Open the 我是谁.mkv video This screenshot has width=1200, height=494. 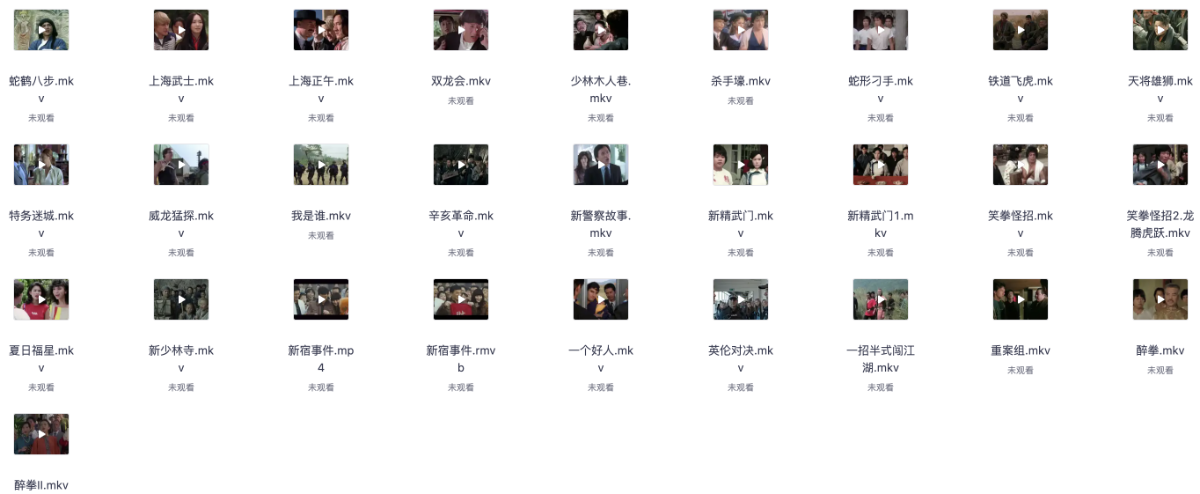pos(321,165)
